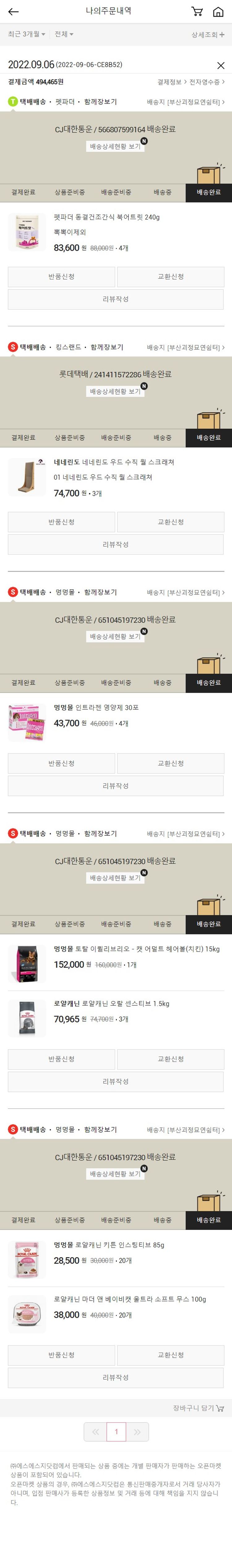
Task: Expand 상세조회 detailed search
Action: click(208, 35)
